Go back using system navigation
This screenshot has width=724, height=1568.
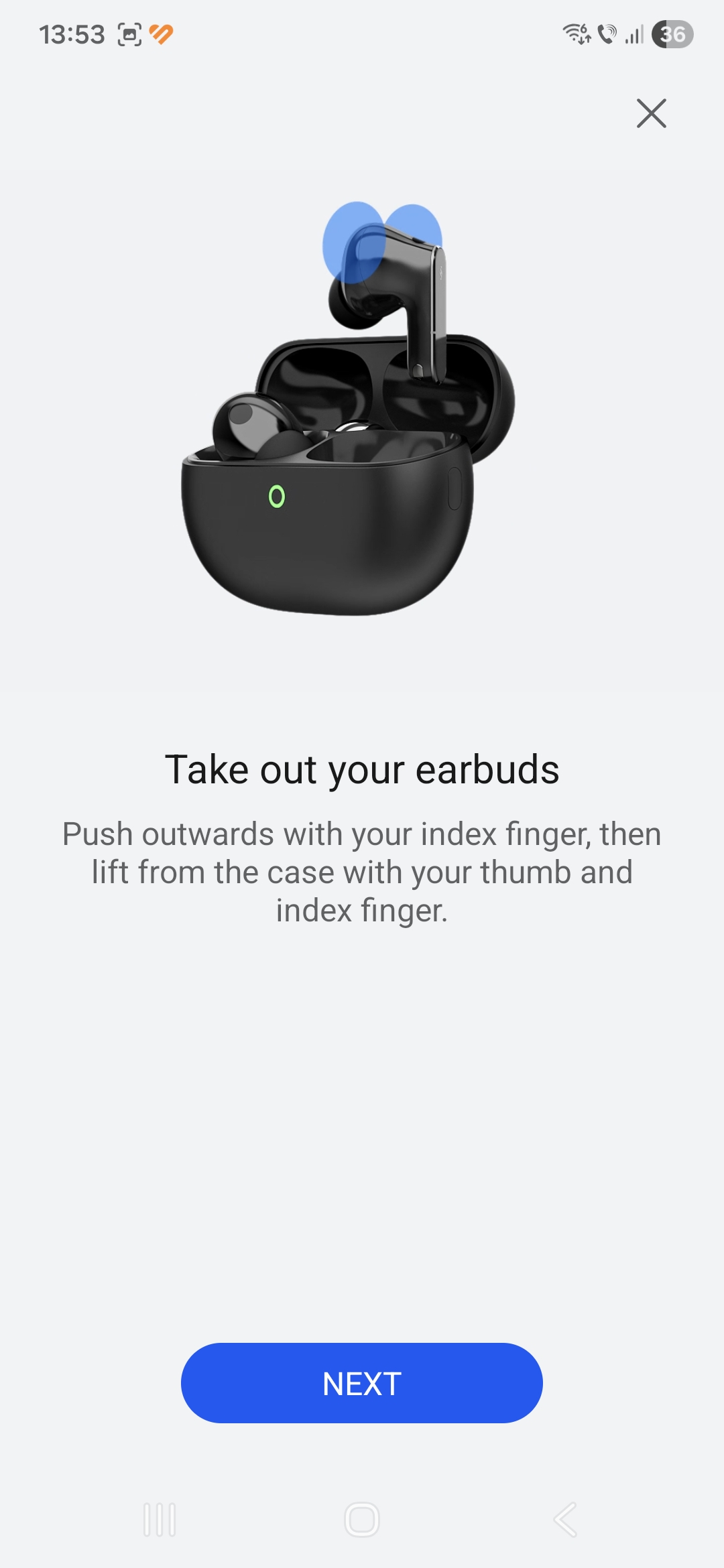565,1519
